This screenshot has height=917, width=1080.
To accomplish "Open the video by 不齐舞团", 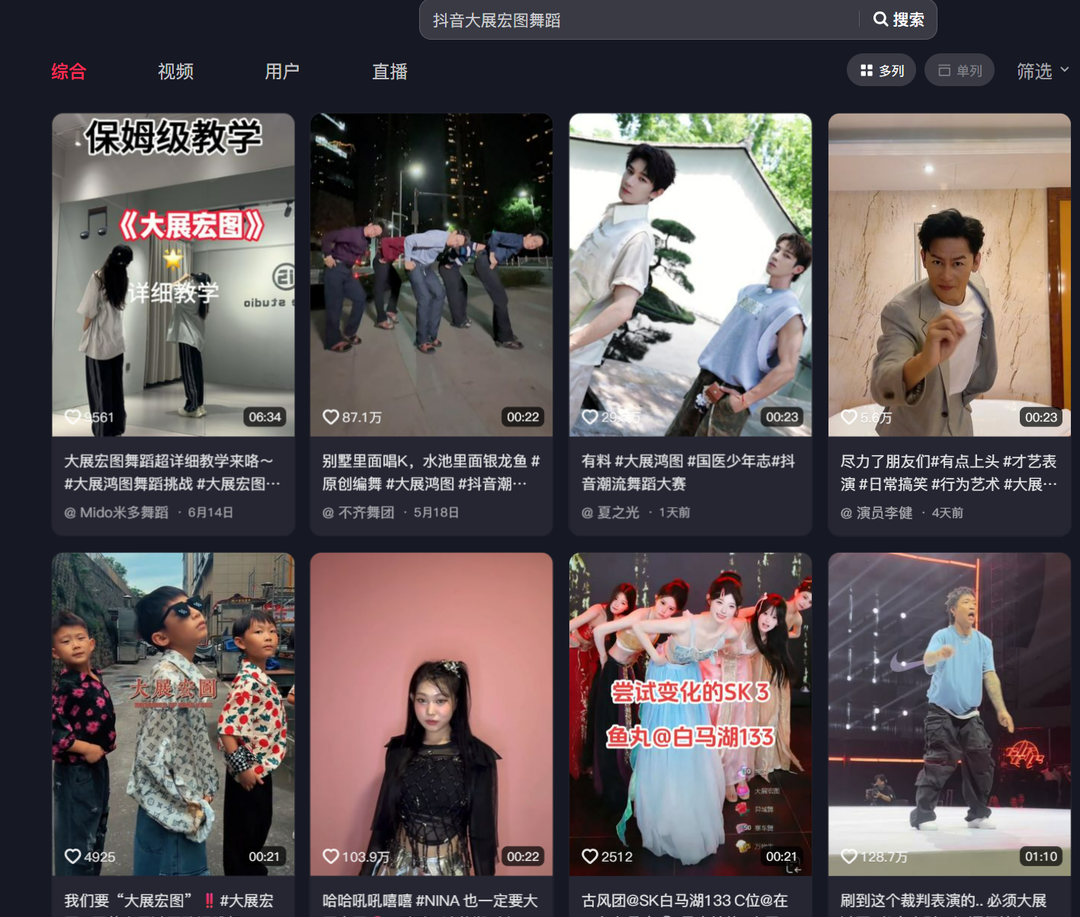I will [x=431, y=275].
